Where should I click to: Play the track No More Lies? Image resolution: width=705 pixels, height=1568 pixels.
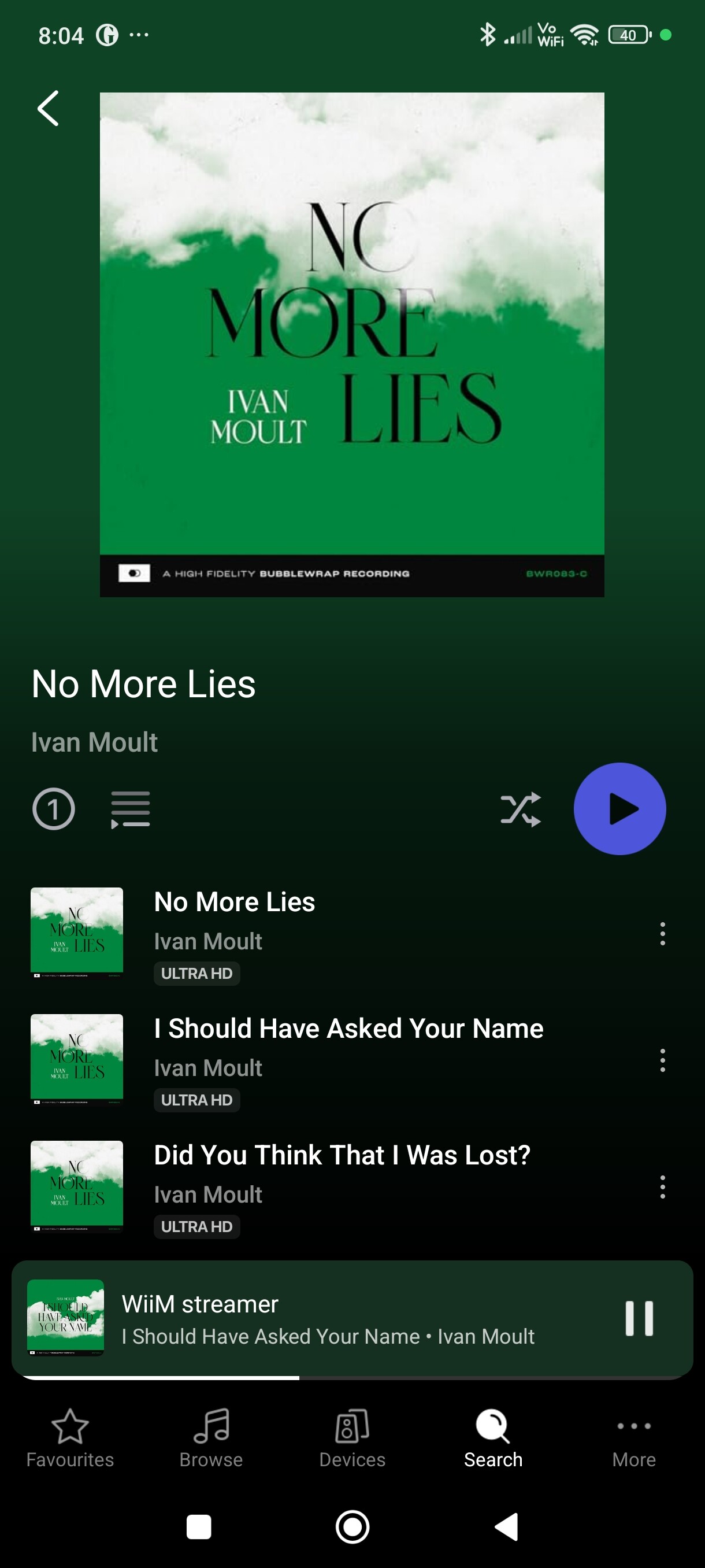pyautogui.click(x=234, y=902)
